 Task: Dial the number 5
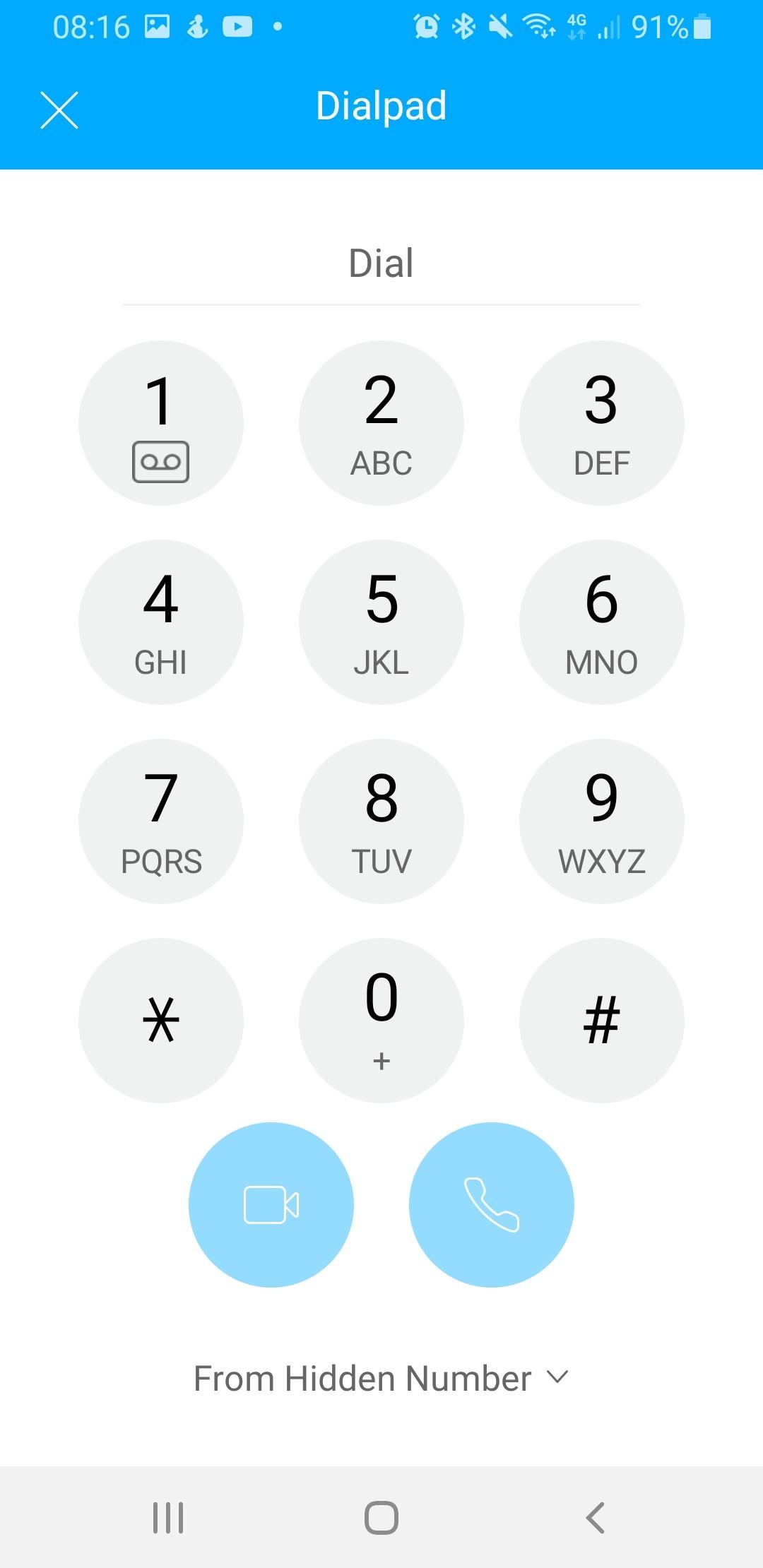point(381,620)
